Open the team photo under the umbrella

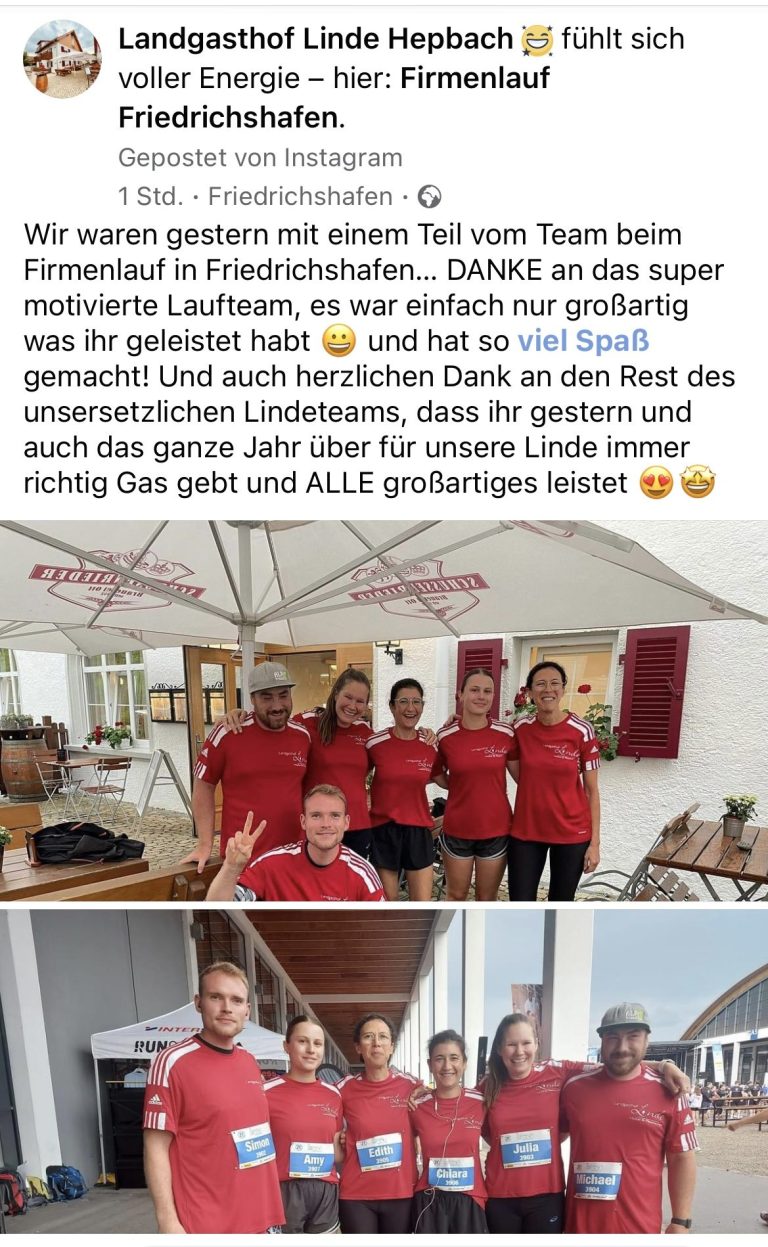pyautogui.click(x=384, y=710)
